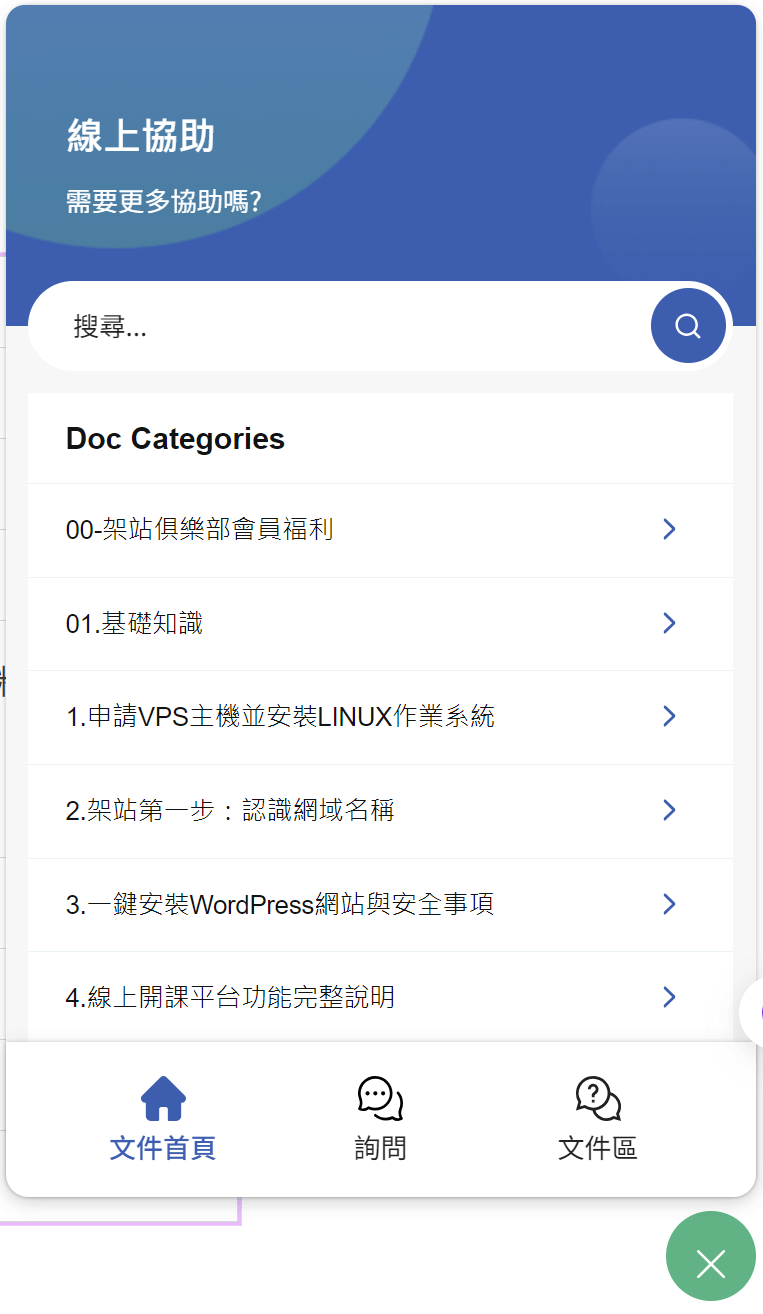This screenshot has width=763, height=1314.
Task: Switch to the 文件首頁 tab
Action: click(x=163, y=1119)
